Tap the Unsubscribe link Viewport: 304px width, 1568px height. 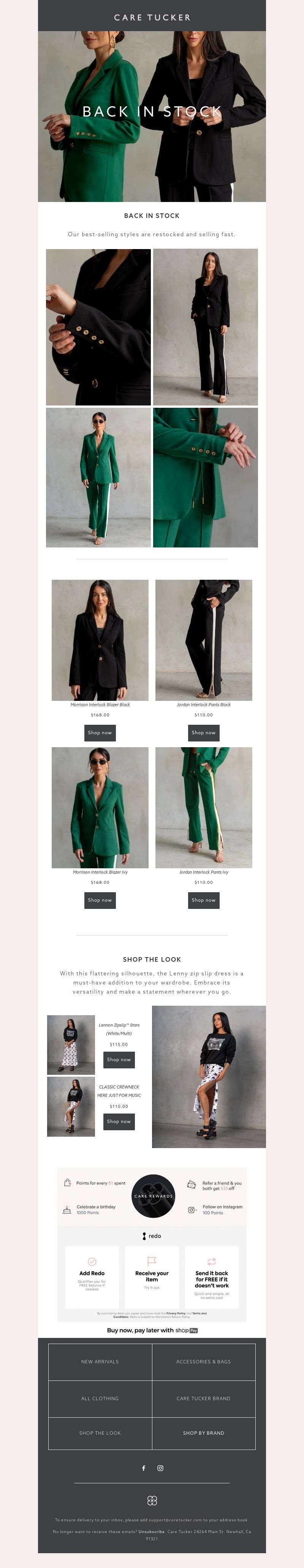(151, 1532)
